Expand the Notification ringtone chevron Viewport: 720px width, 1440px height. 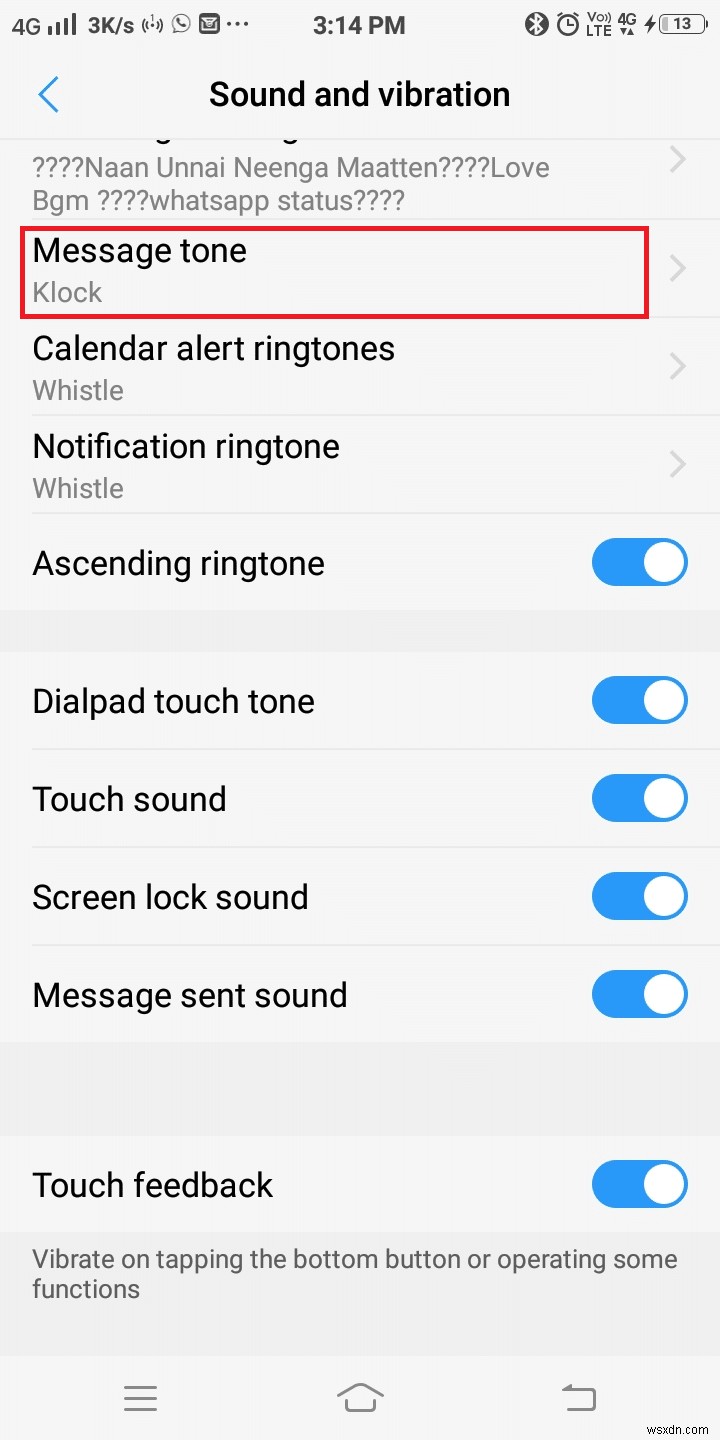(677, 464)
